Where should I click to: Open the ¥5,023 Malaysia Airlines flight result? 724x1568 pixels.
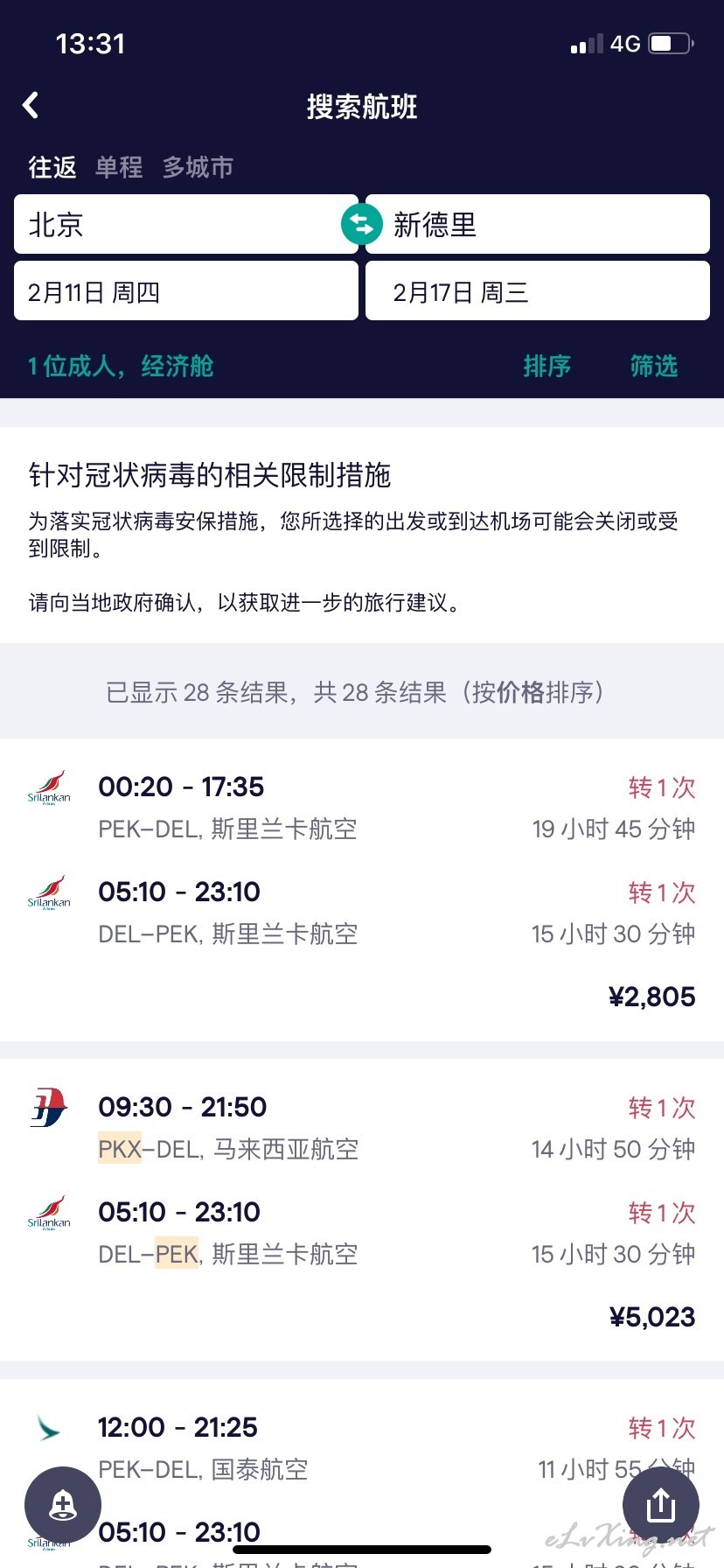[x=362, y=1210]
